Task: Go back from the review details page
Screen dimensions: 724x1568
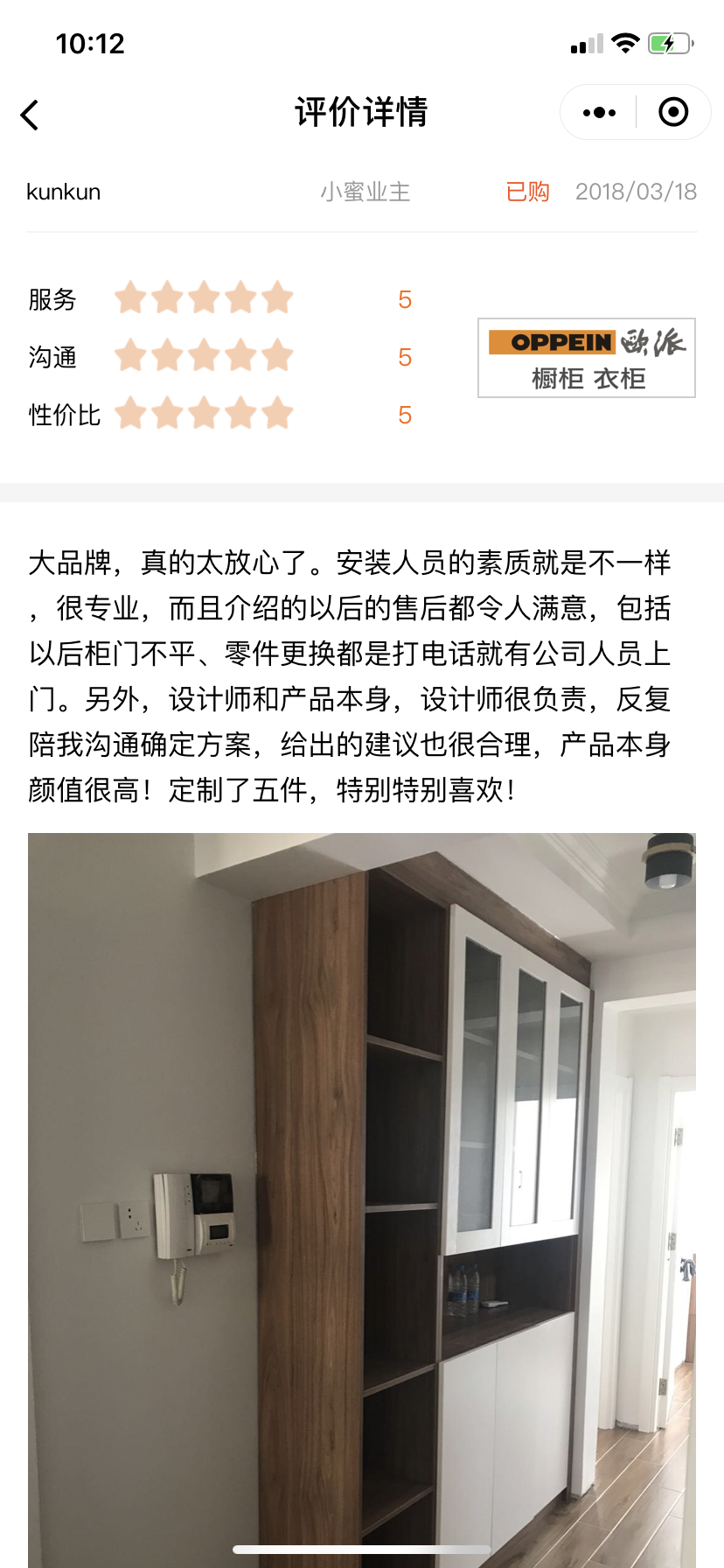Action: (x=30, y=115)
